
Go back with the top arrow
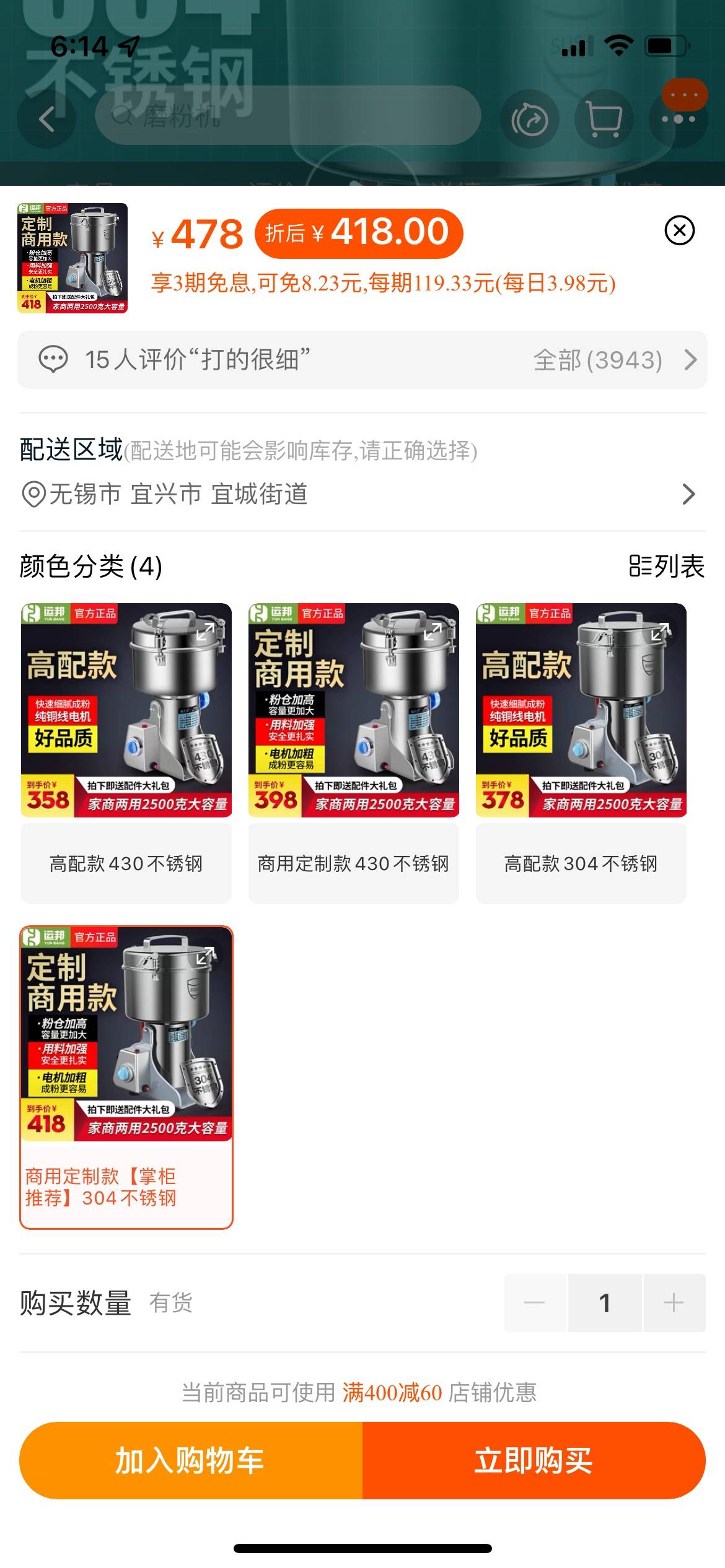46,118
